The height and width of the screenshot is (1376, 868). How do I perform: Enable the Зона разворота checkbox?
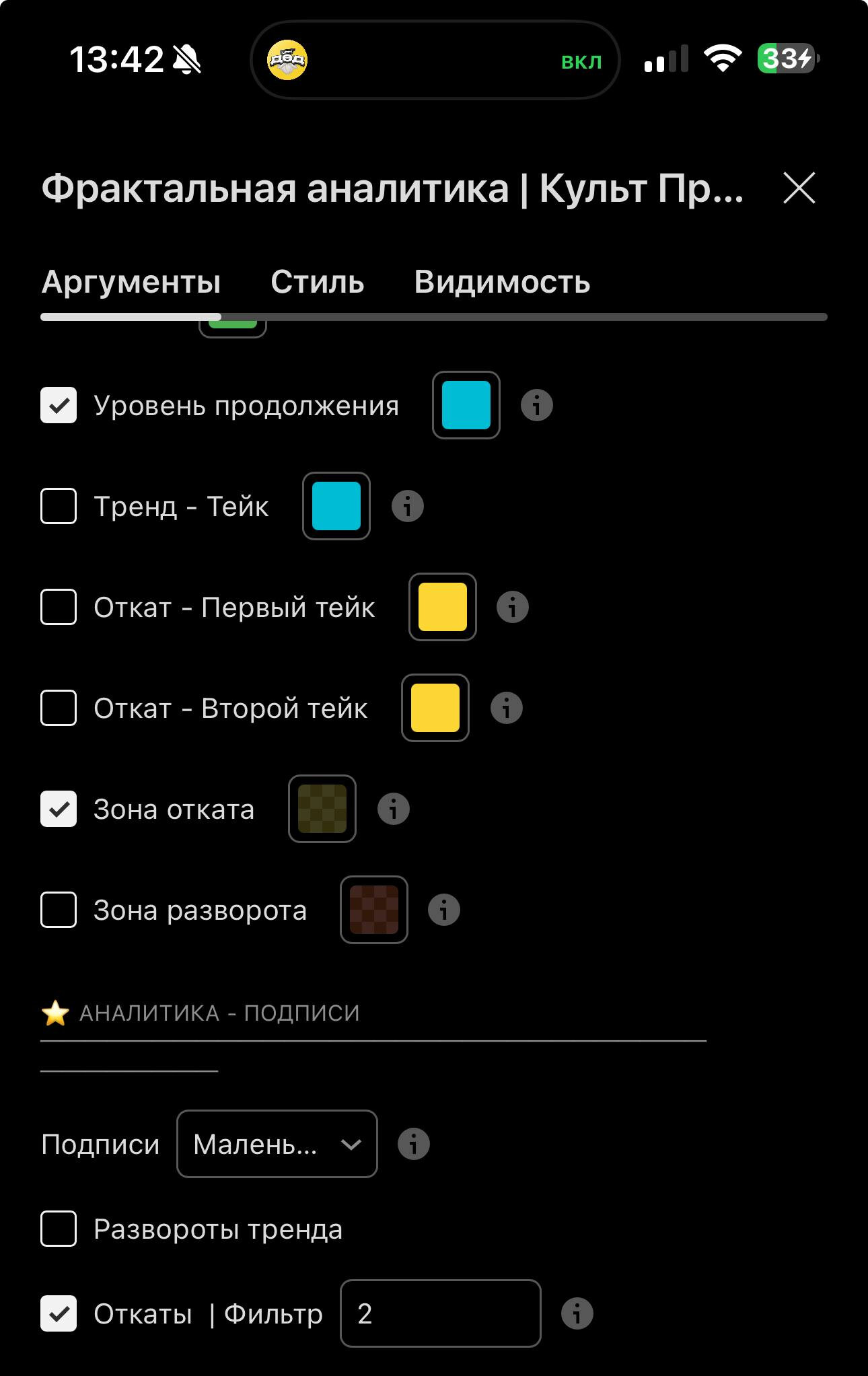59,910
